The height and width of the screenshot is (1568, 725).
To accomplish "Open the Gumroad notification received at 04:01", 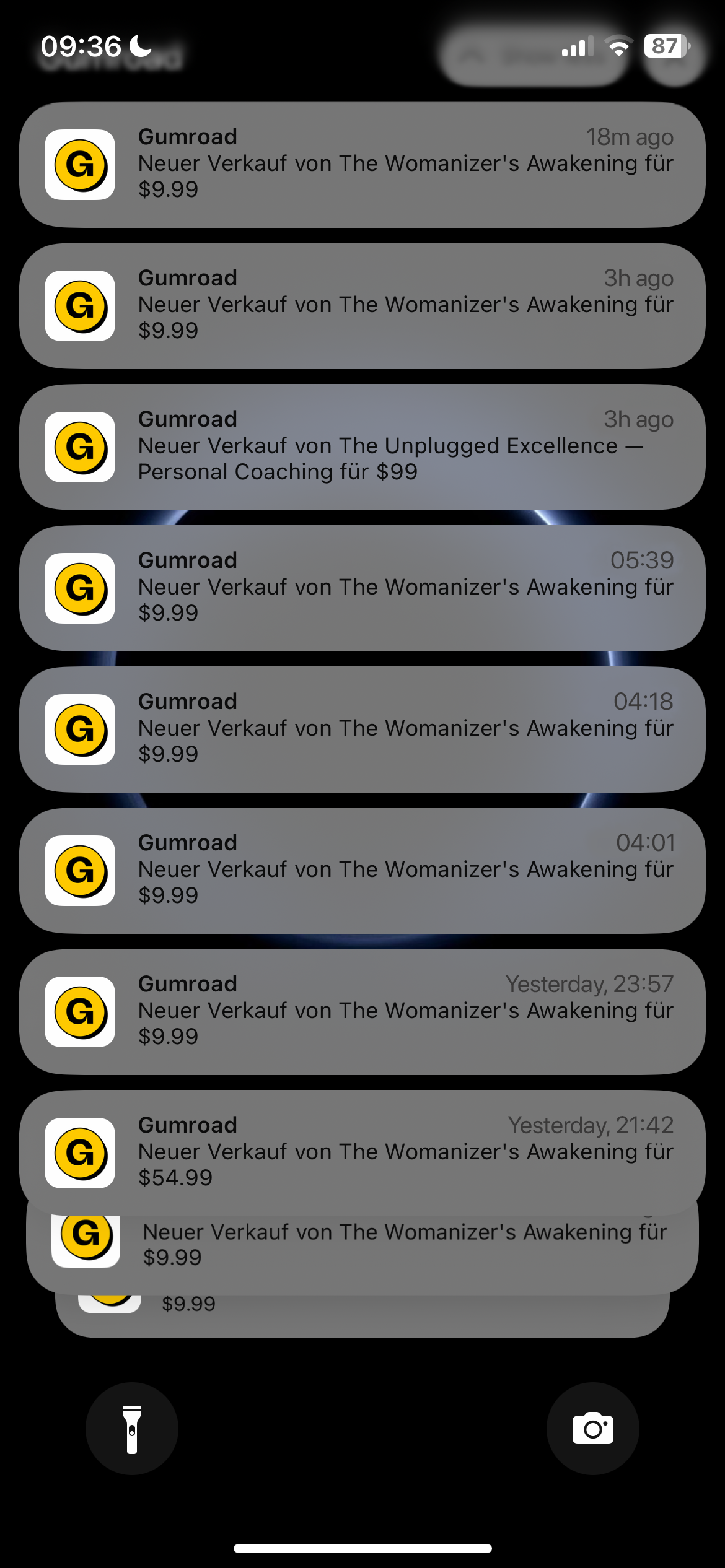I will pos(362,870).
